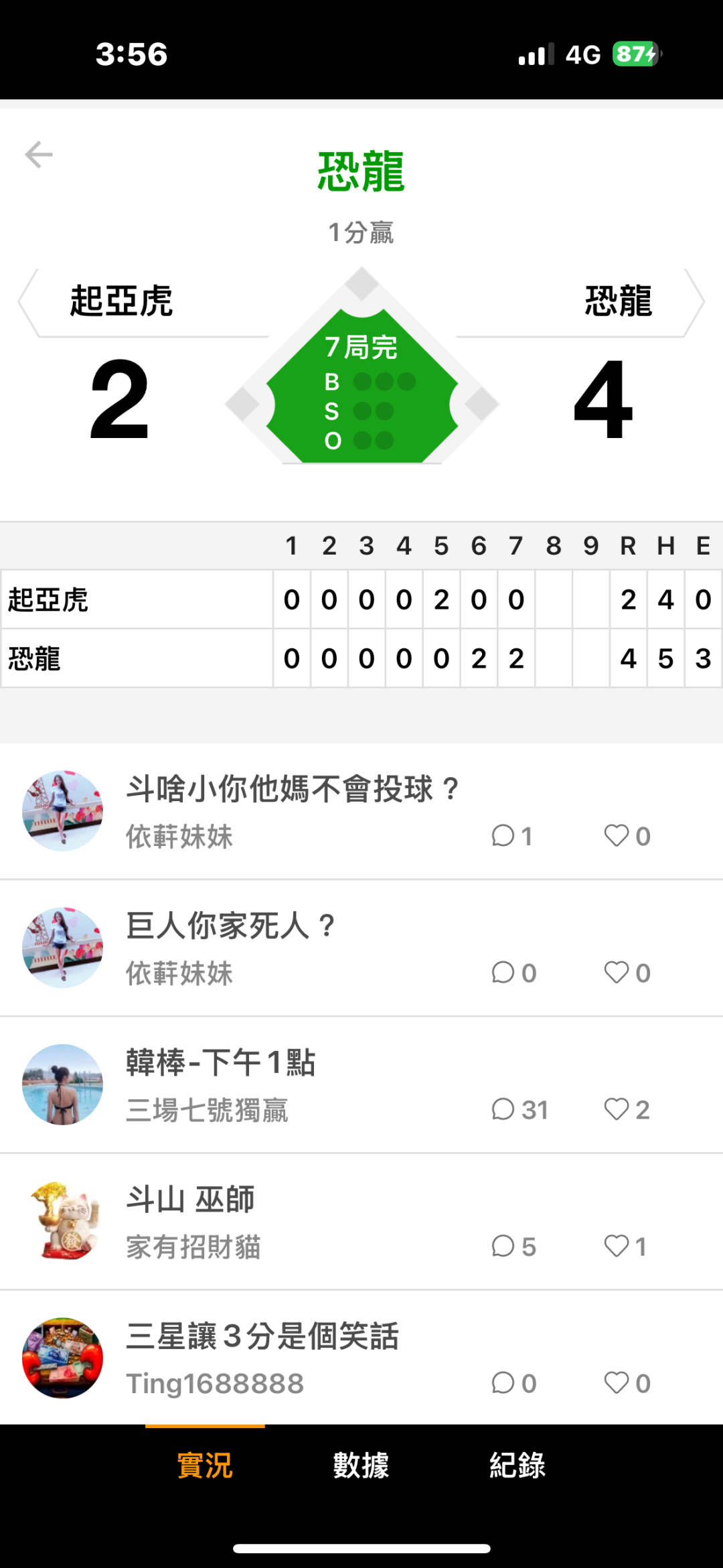The height and width of the screenshot is (1568, 723).
Task: Open comments on 斗啥小你他媽不會投球？
Action: click(x=511, y=835)
